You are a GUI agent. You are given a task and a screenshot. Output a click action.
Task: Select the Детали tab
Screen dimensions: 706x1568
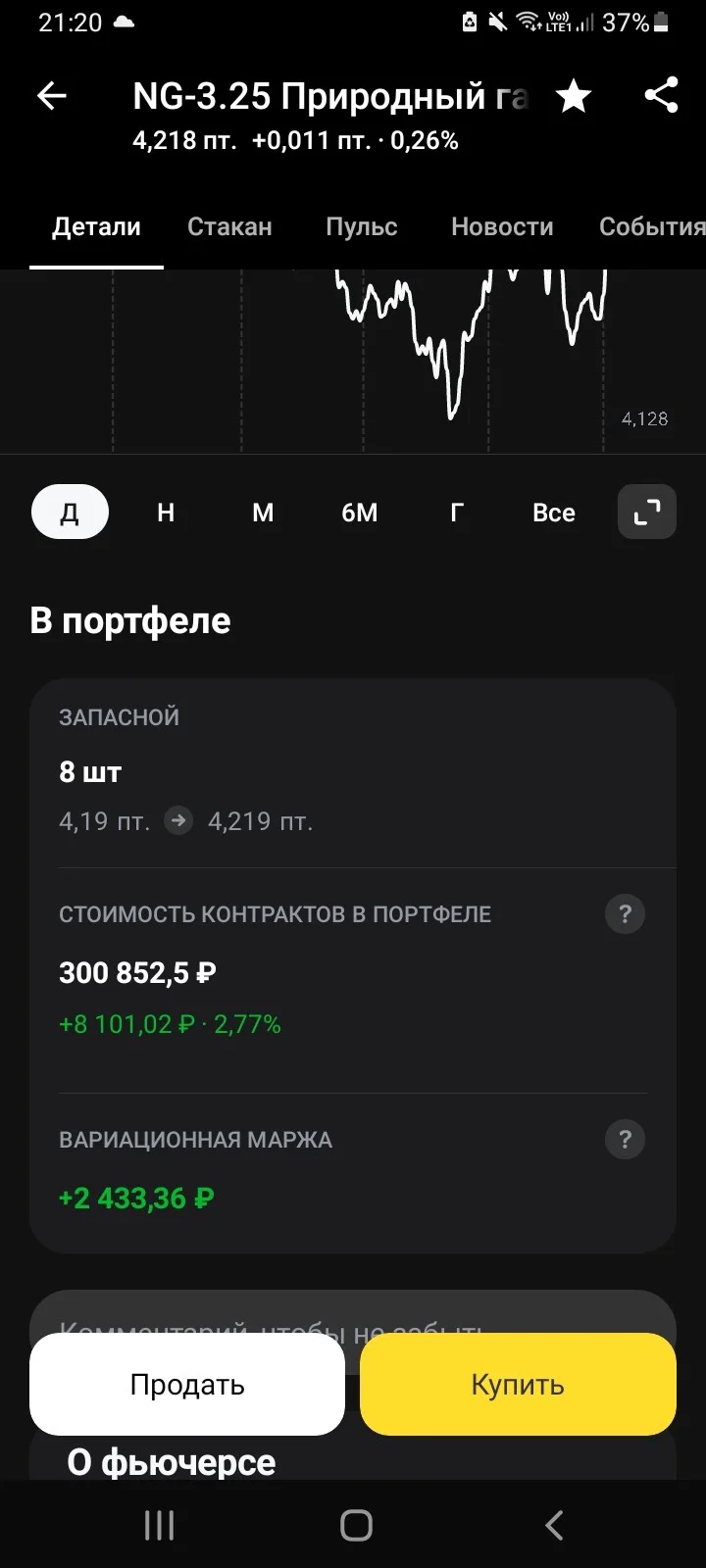coord(96,226)
